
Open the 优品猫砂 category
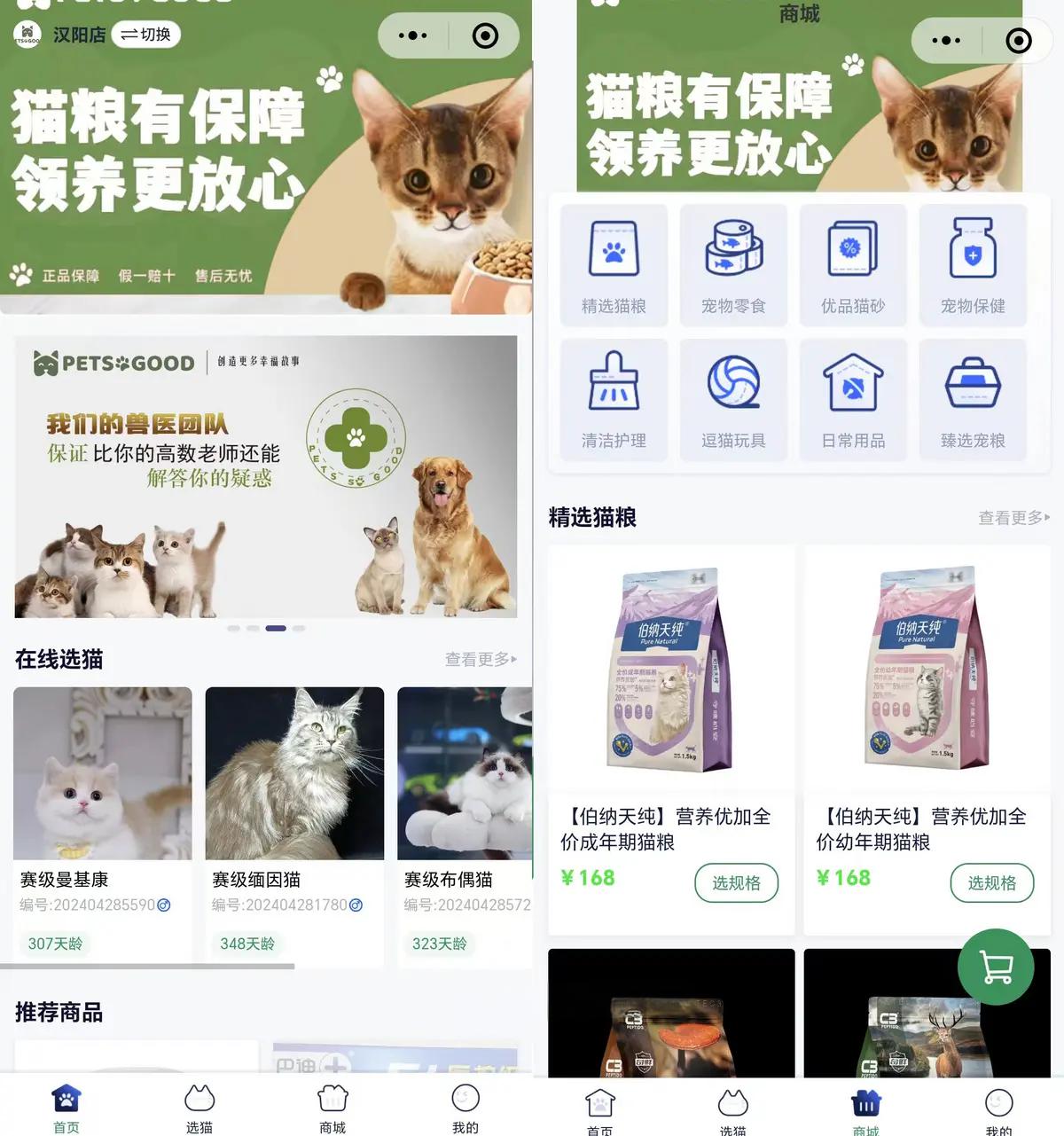click(853, 265)
